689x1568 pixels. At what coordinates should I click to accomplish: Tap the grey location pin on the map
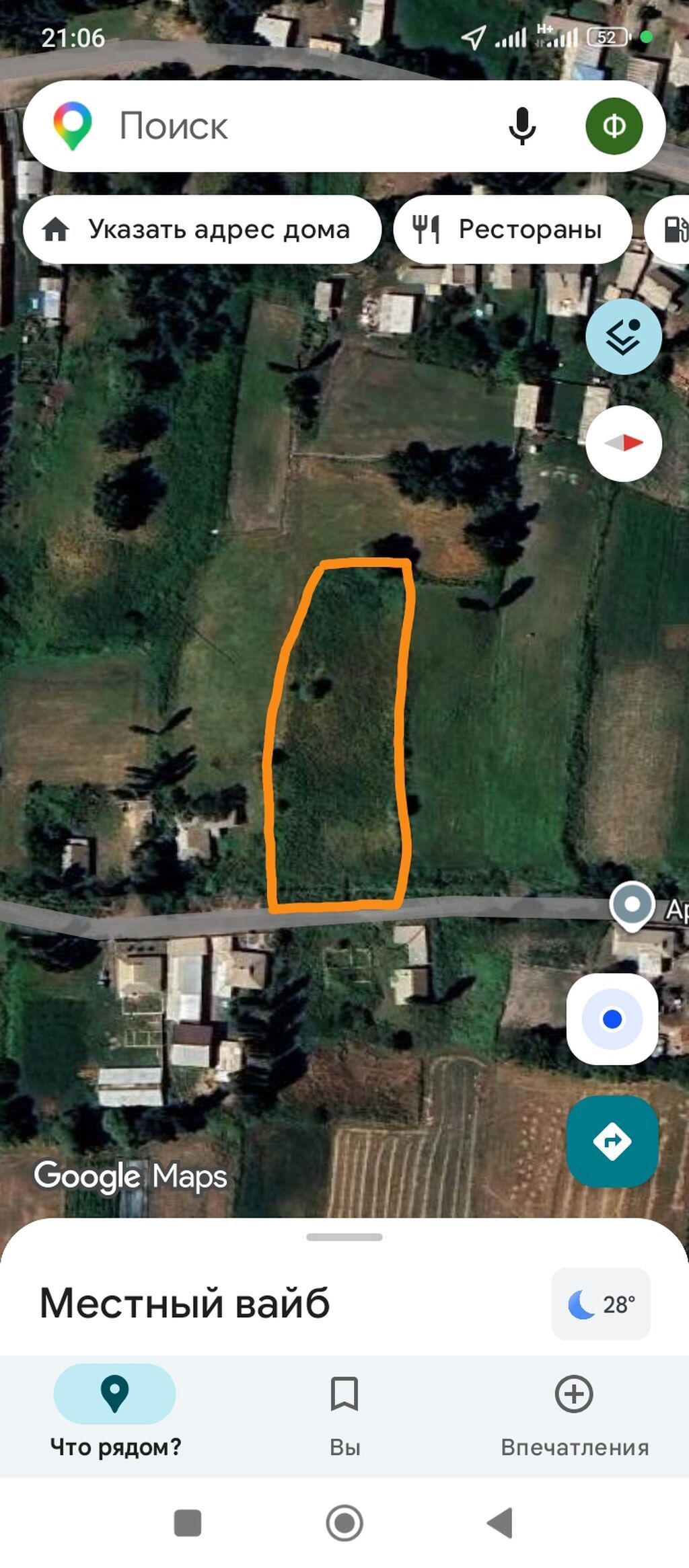[632, 906]
